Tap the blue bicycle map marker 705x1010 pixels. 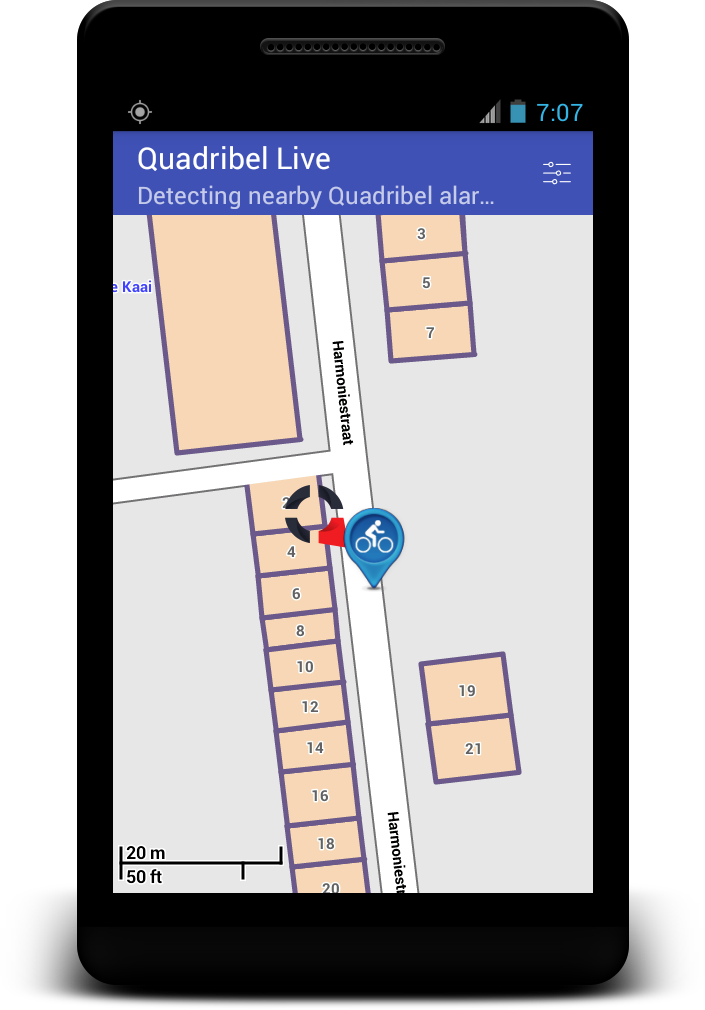pos(374,540)
